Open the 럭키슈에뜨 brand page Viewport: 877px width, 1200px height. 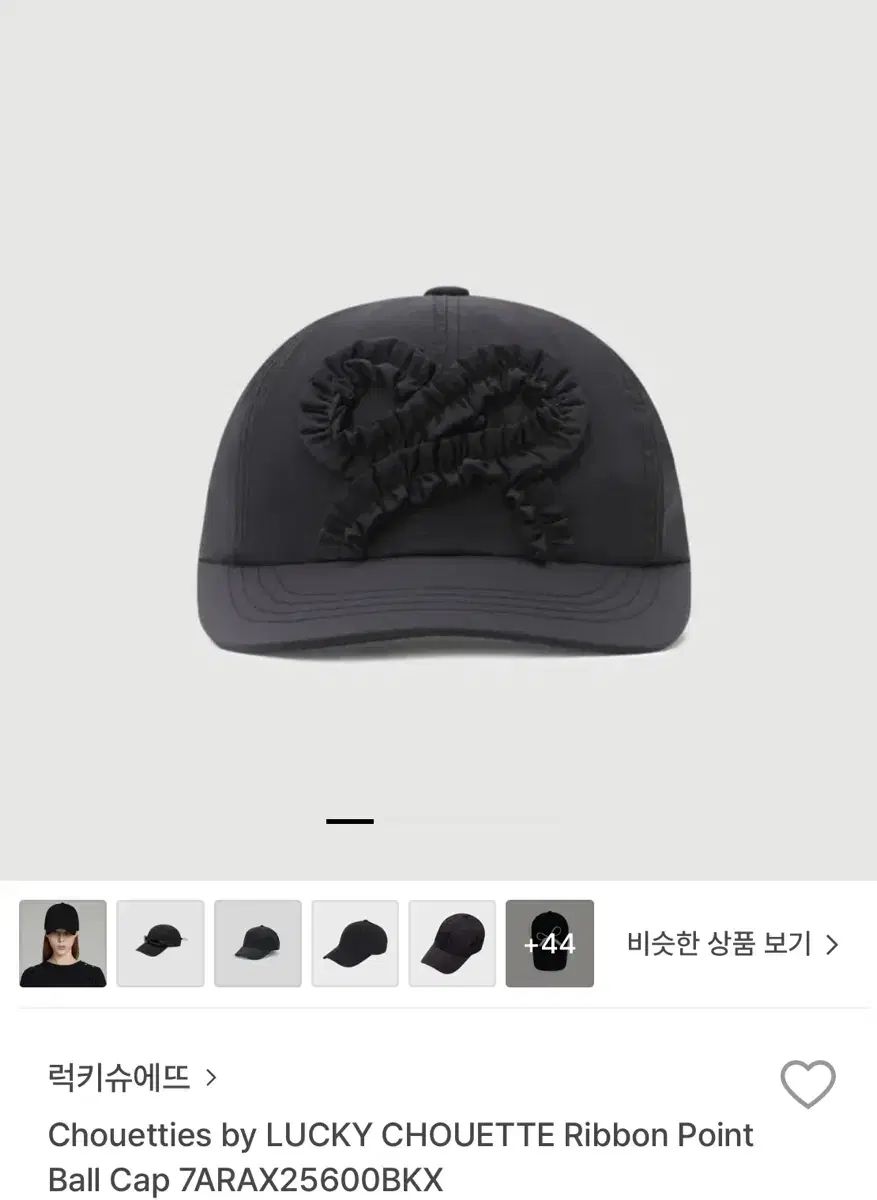132,1077
